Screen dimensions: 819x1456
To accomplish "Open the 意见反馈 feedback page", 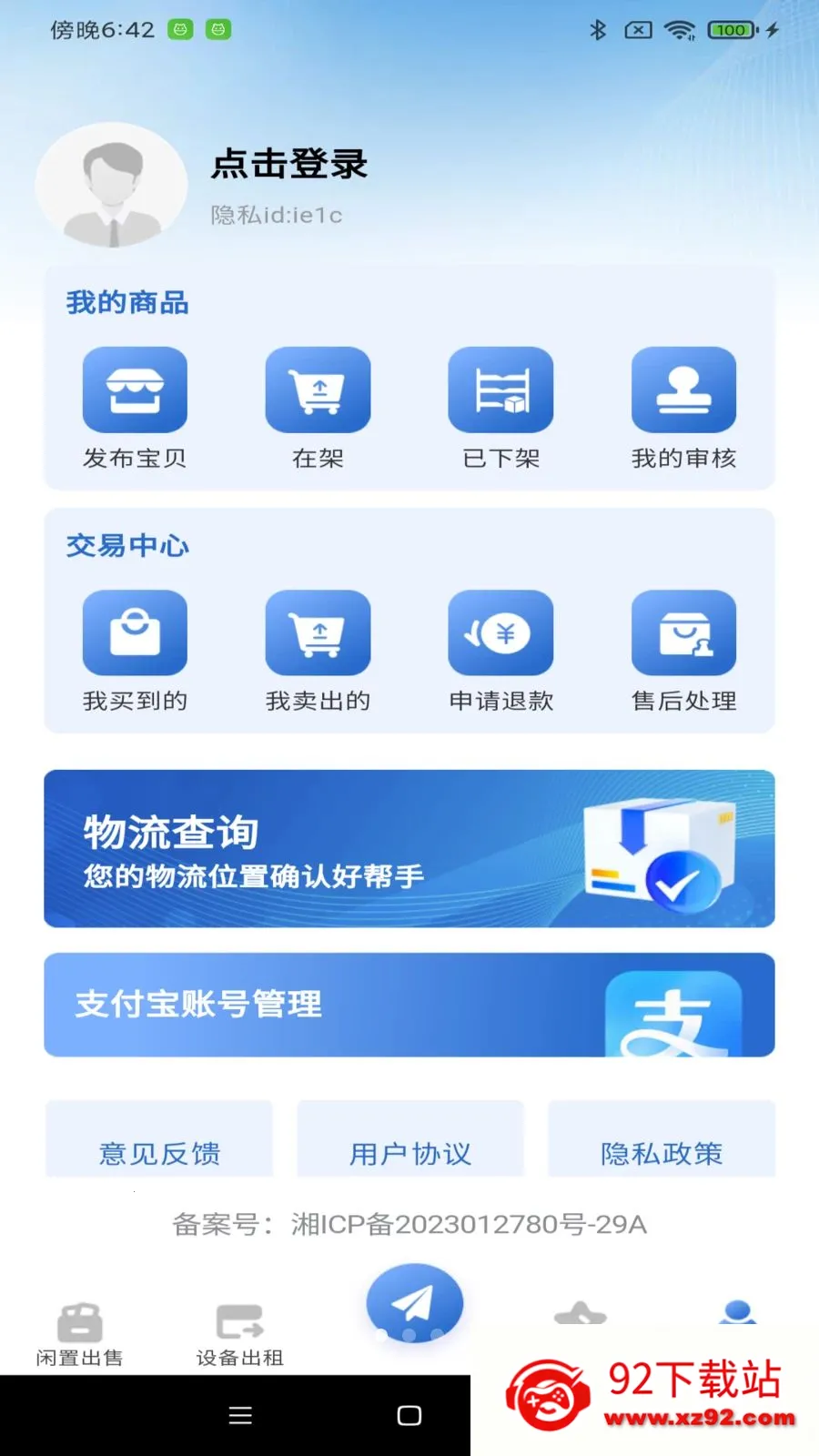I will [x=158, y=1153].
